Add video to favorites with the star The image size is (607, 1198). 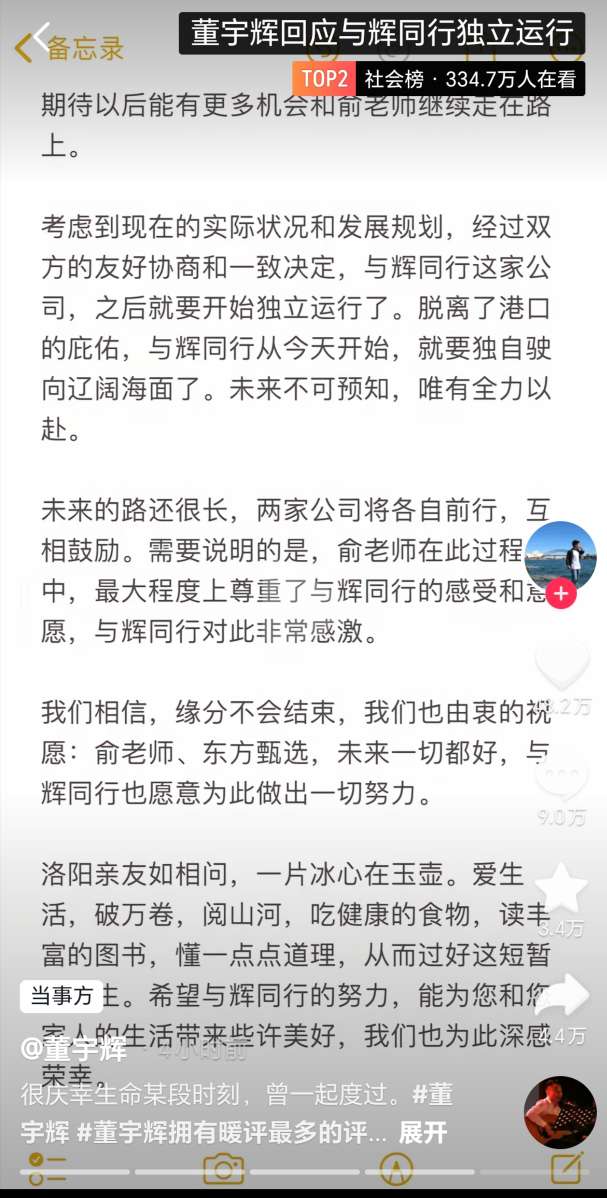click(561, 887)
